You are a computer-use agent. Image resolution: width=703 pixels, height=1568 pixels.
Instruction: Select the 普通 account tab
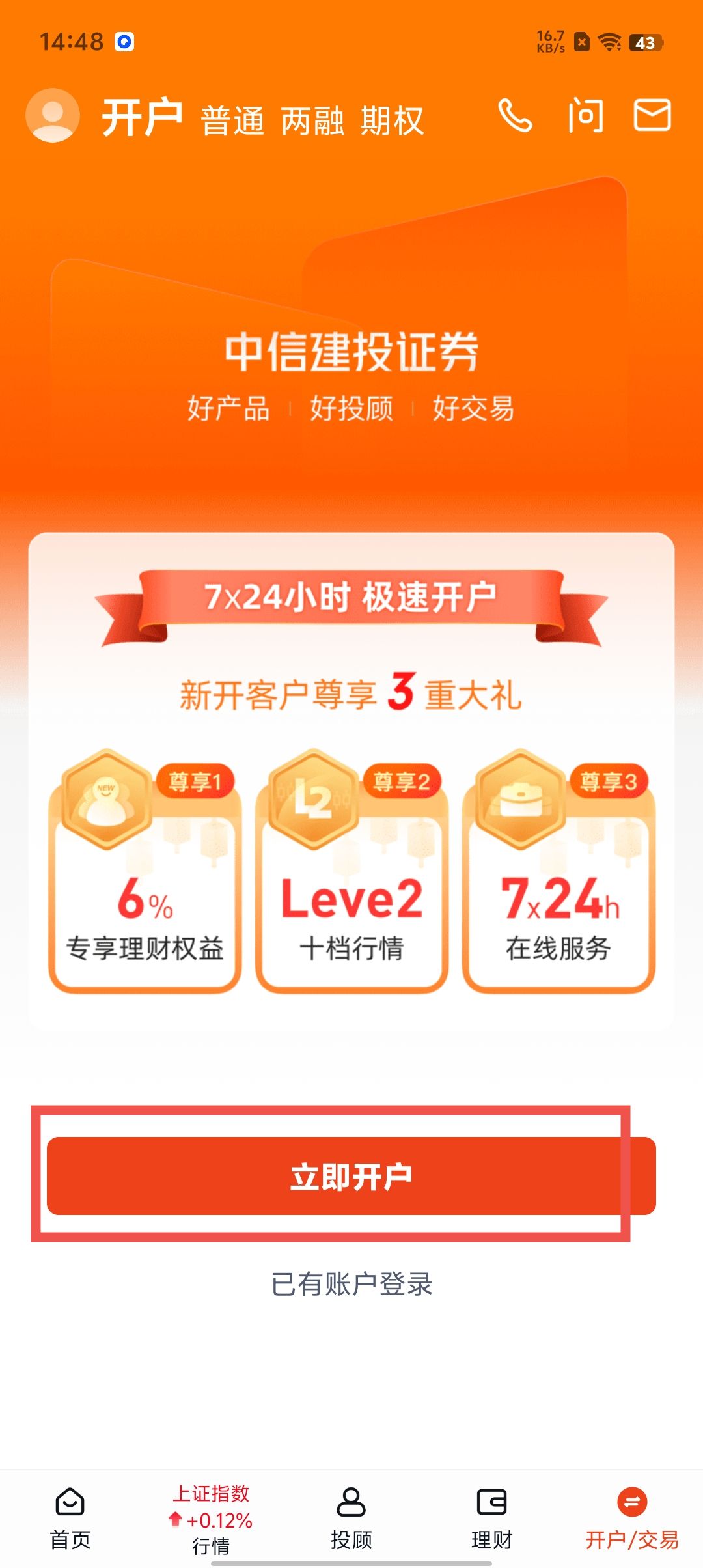click(x=232, y=120)
